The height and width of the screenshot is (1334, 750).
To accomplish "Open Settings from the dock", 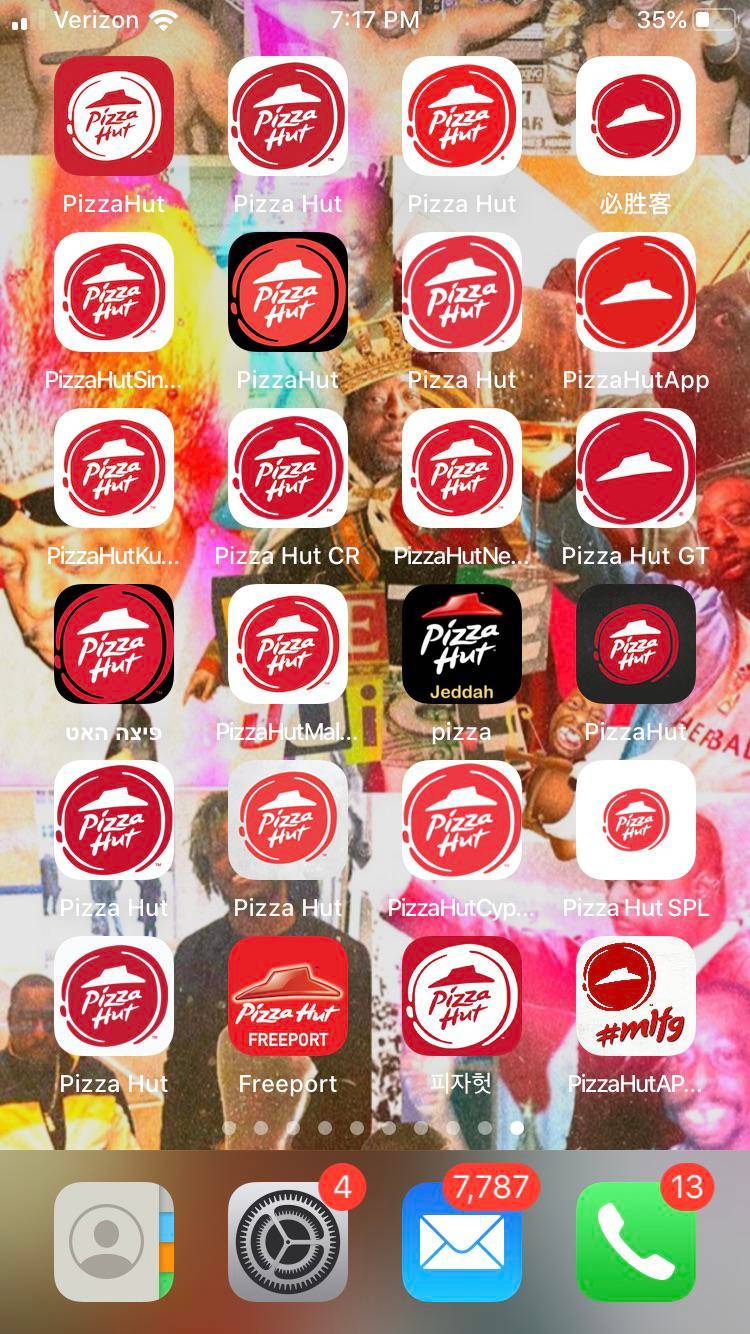I will click(x=288, y=1240).
